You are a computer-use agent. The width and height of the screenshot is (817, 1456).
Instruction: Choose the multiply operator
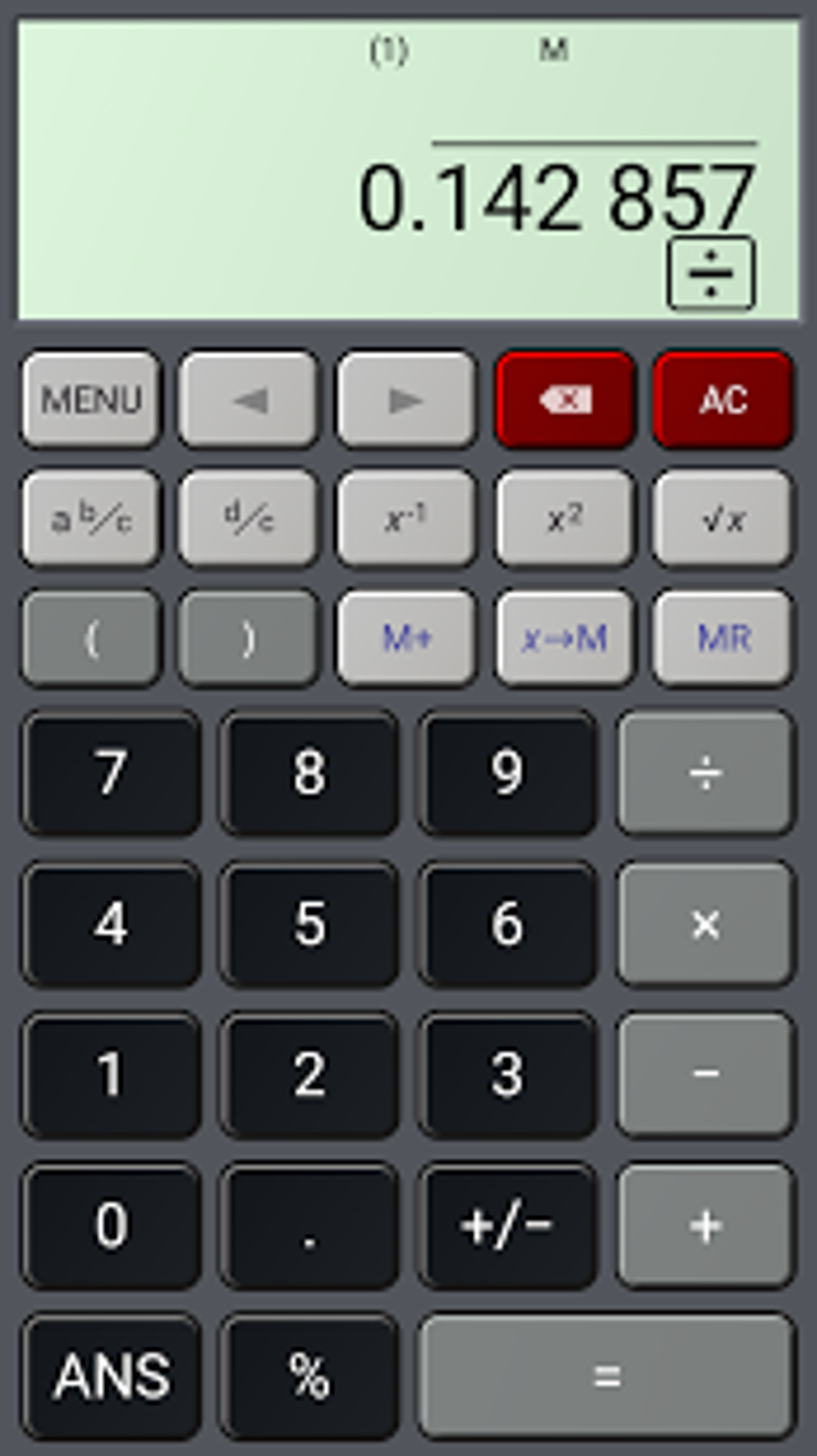[706, 924]
